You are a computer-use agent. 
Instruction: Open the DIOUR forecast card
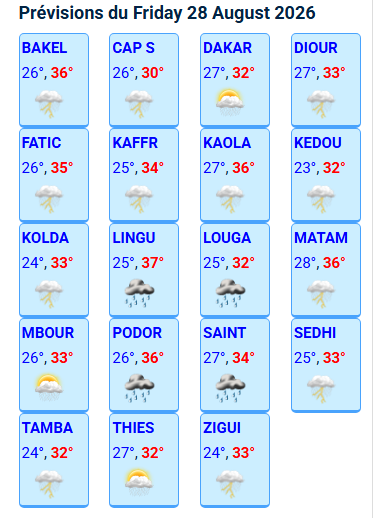coord(326,80)
